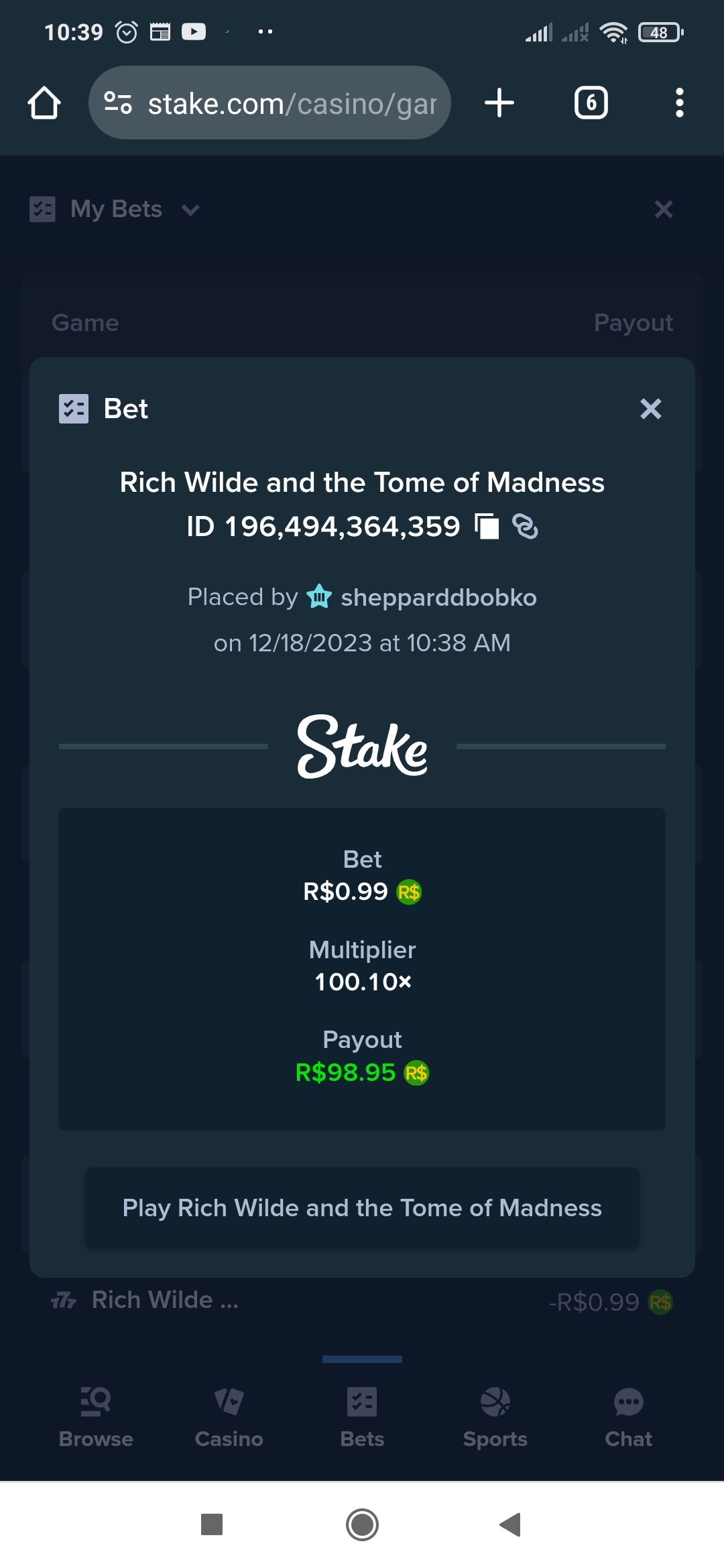Go back with the system back button
The width and height of the screenshot is (724, 1568).
pos(510,1524)
